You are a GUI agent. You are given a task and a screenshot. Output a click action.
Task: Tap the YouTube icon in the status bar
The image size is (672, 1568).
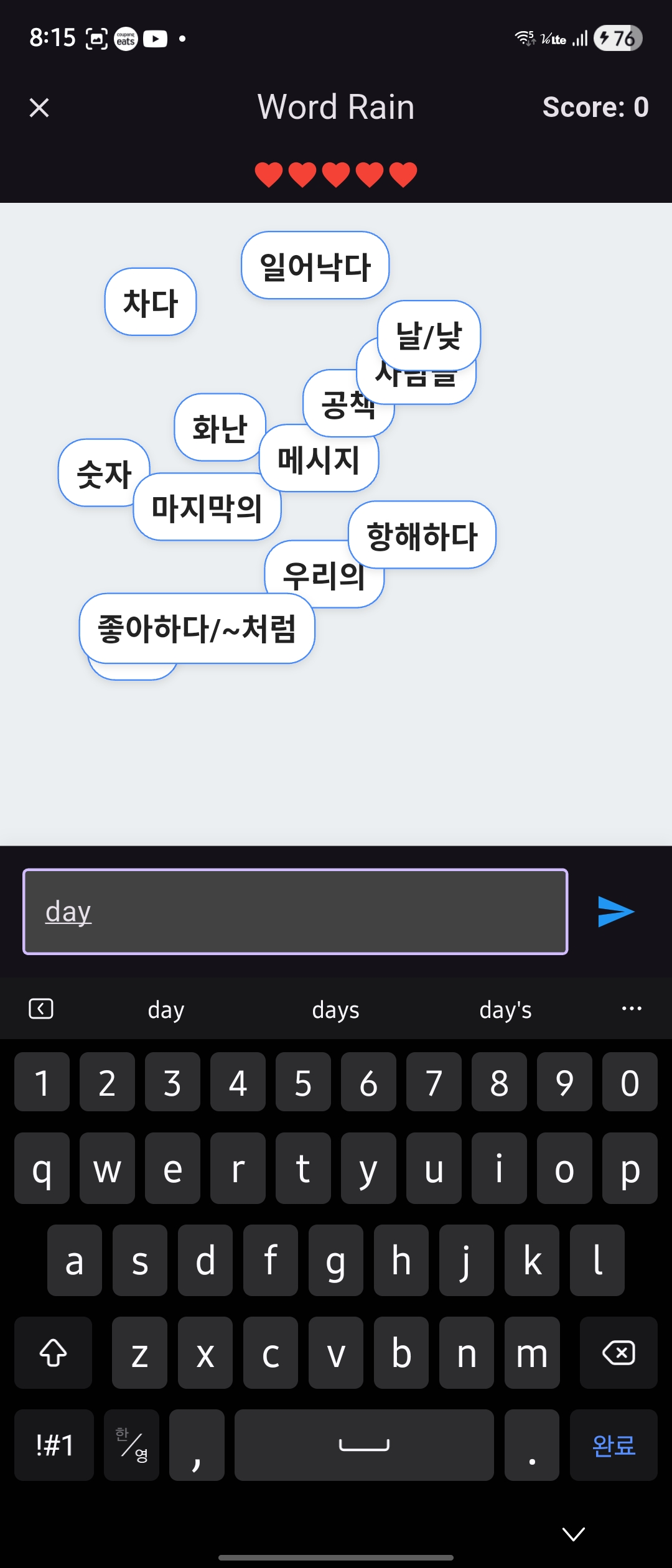[156, 39]
